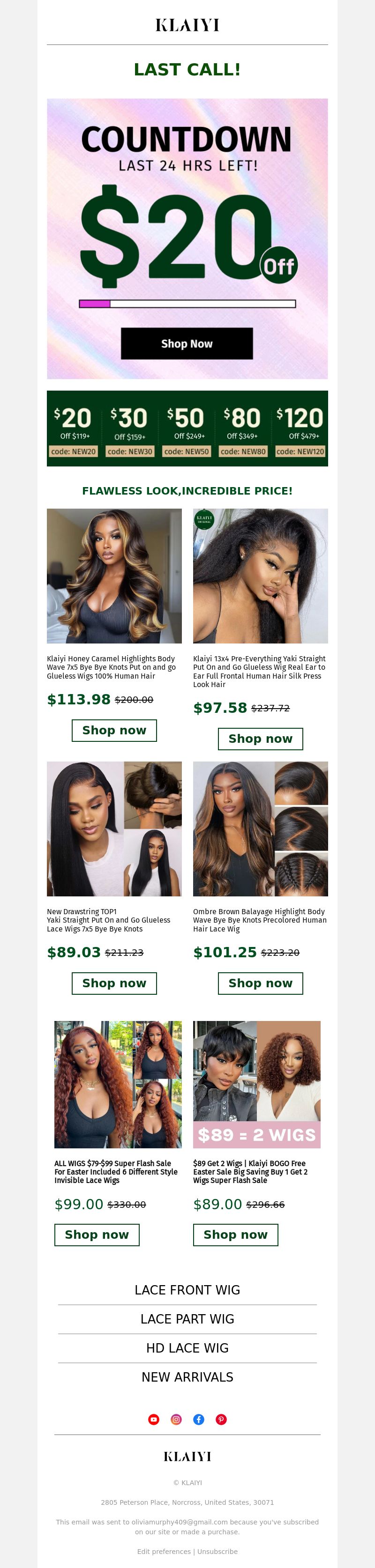Edit preferences for this email
Screen dimensions: 375x1568
pos(164,1551)
